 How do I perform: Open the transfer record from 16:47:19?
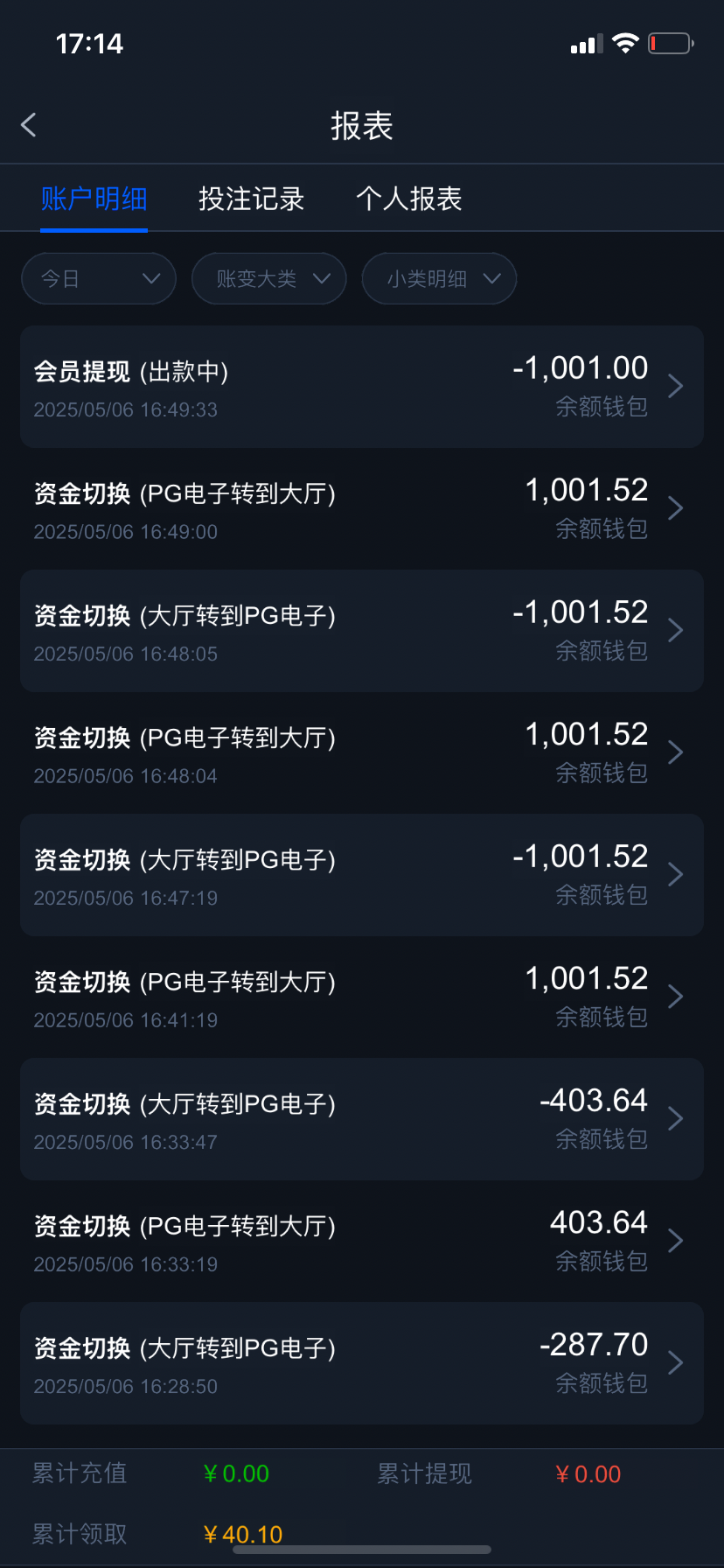click(x=362, y=875)
